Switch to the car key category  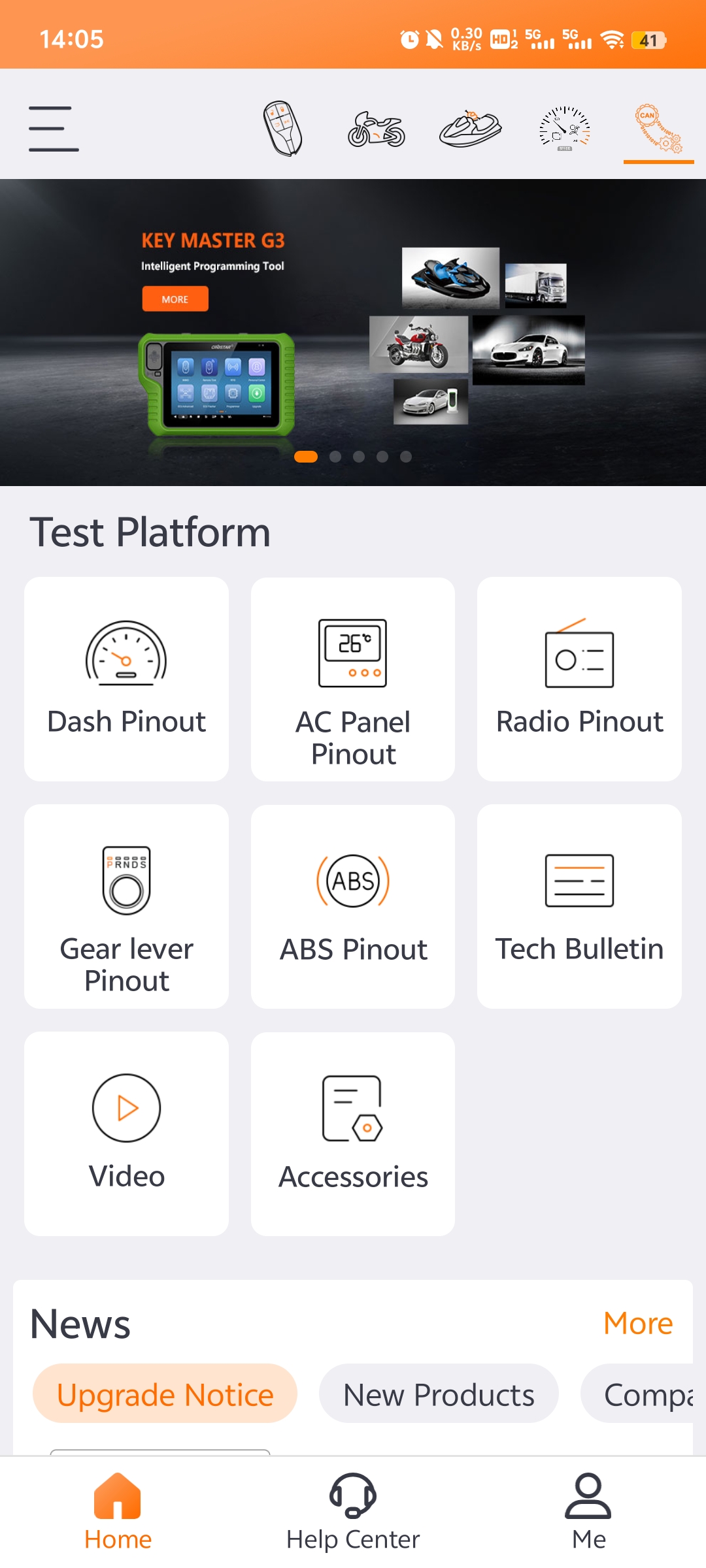click(282, 129)
